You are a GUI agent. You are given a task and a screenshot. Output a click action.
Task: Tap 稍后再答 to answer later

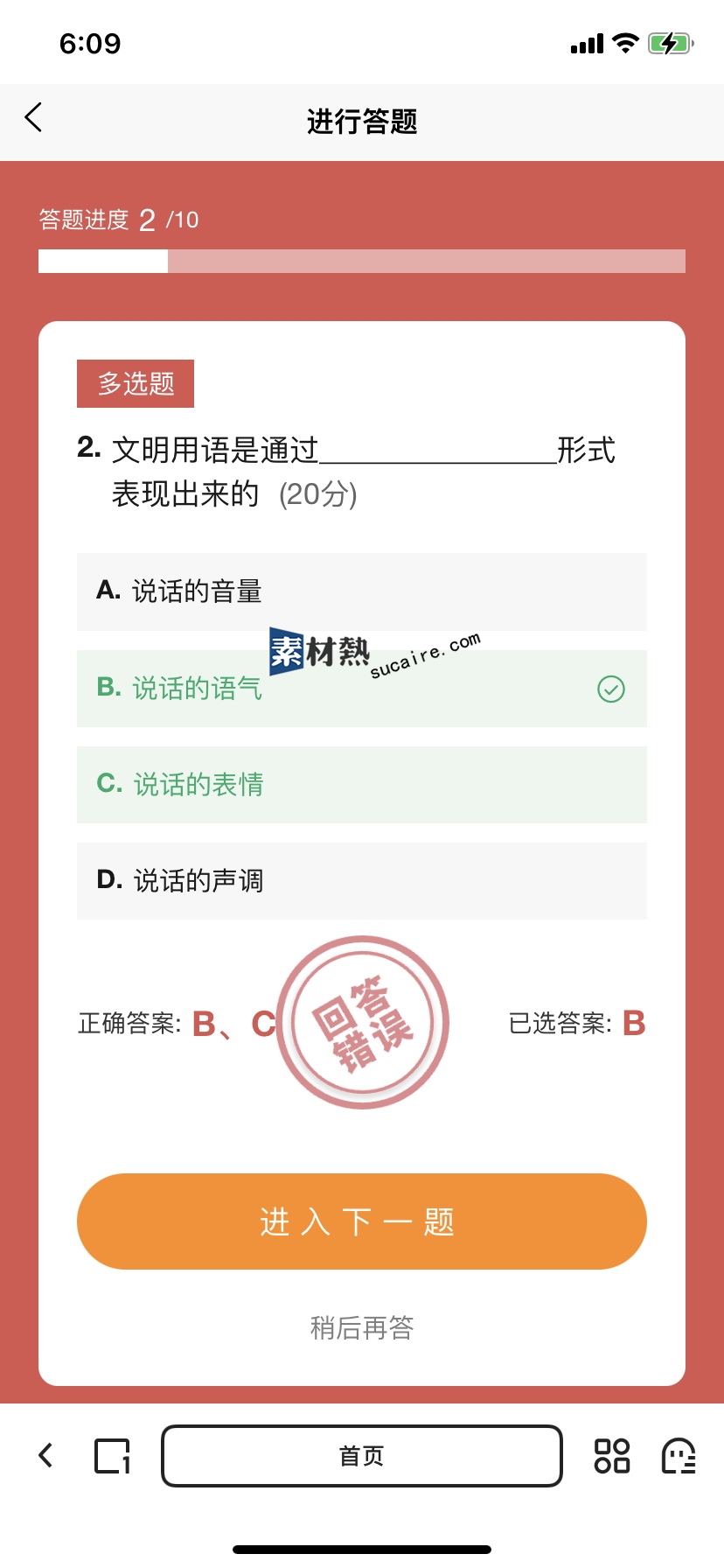pos(361,1327)
